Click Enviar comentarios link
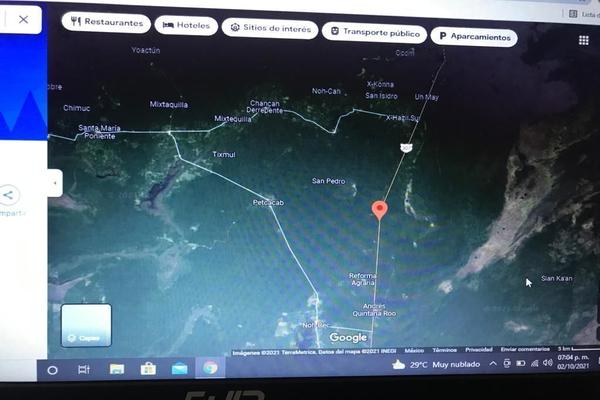The height and width of the screenshot is (400, 600). click(x=525, y=349)
